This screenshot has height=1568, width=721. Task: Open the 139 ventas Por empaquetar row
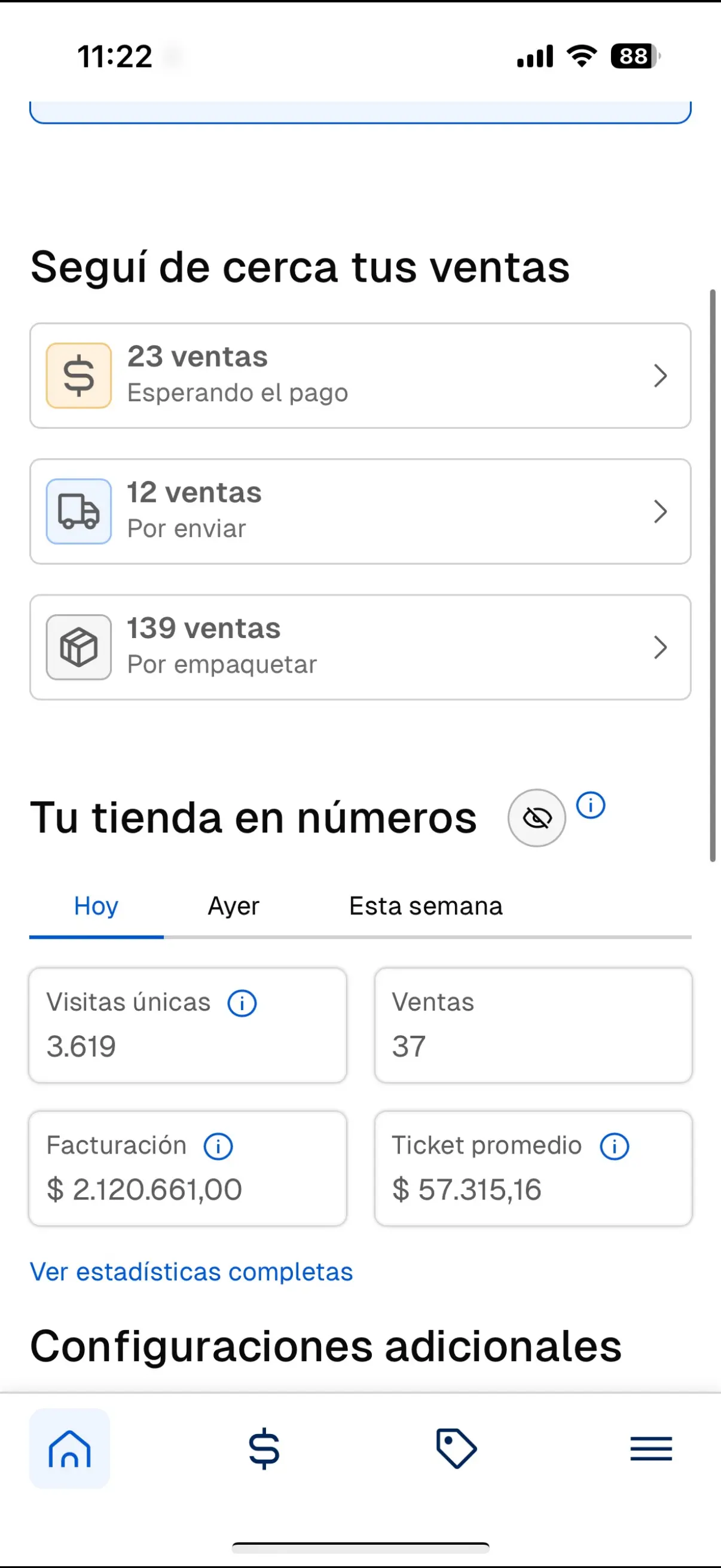(x=359, y=647)
